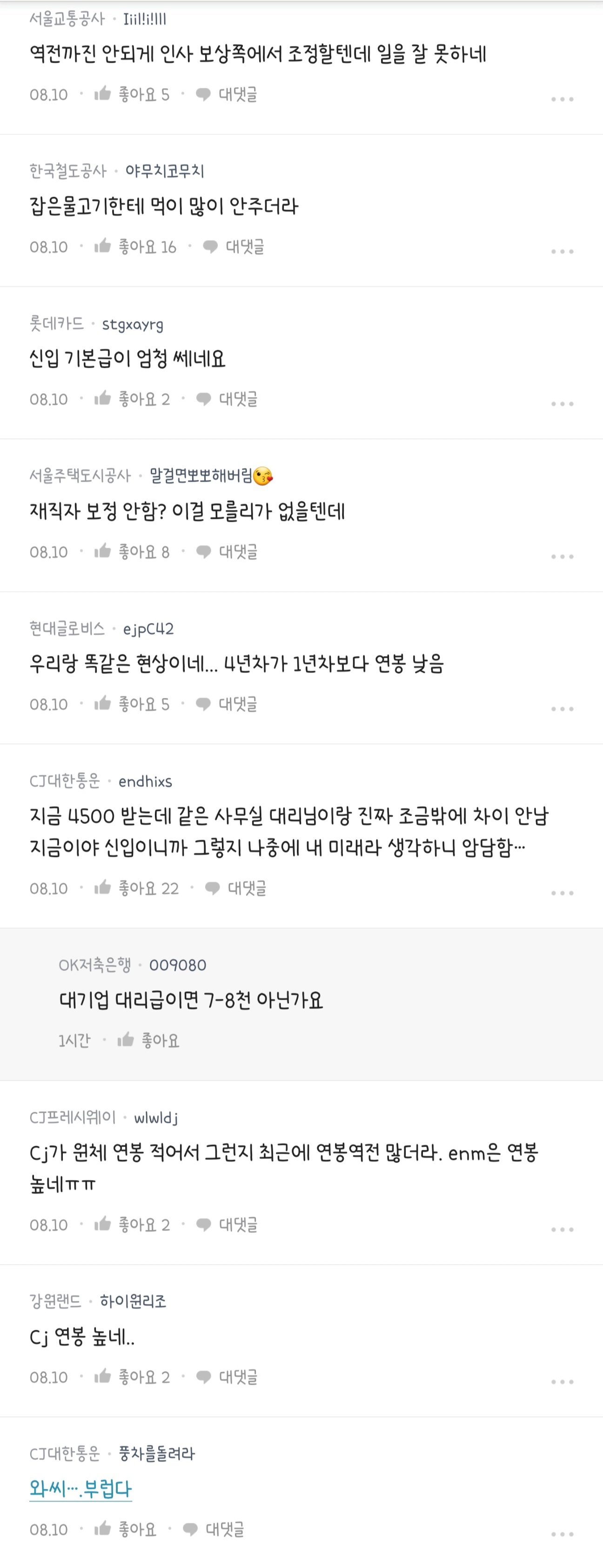Viewport: 603px width, 1568px height.
Task: Open overflow menu on stgxayrg's comment
Action: (562, 404)
